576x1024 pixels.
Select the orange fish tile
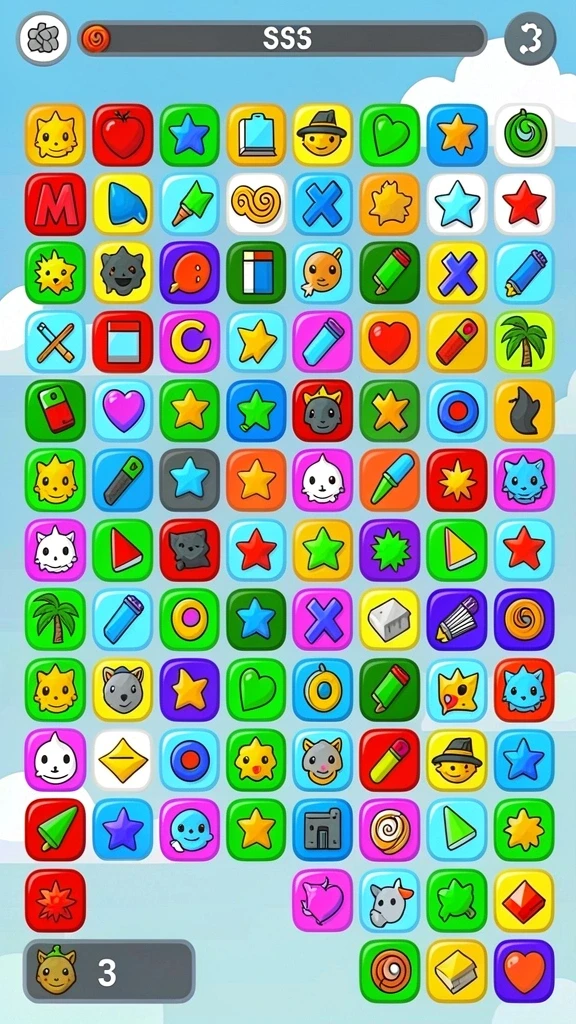tap(323, 273)
